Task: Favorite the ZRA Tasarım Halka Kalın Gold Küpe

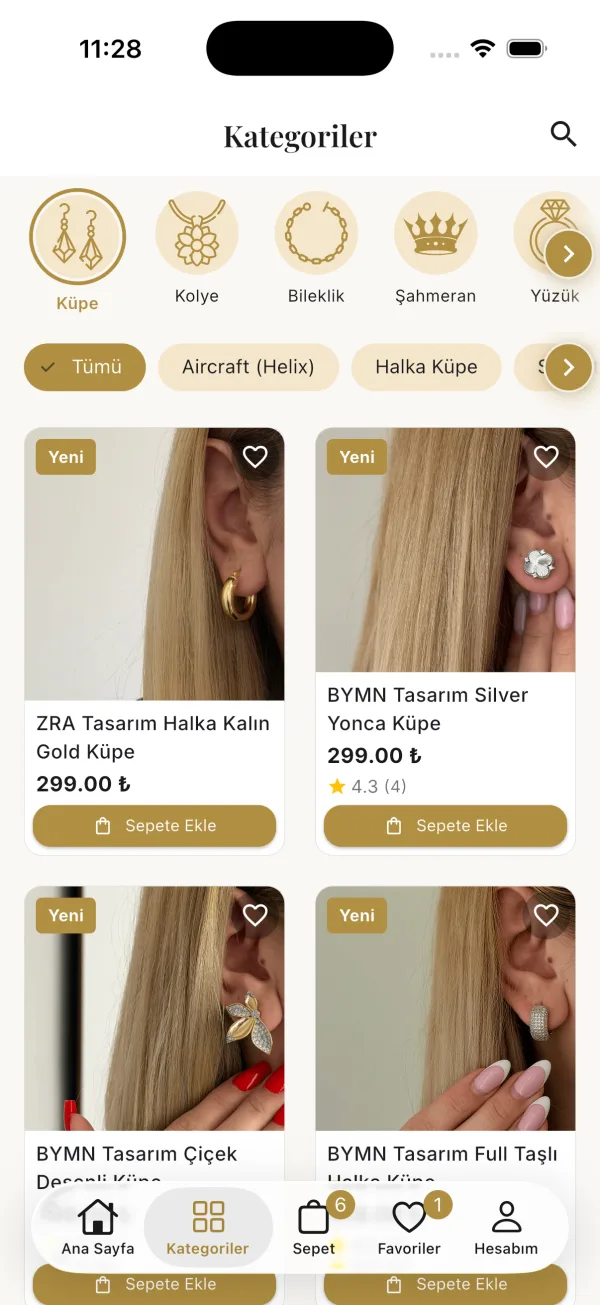Action: pyautogui.click(x=255, y=457)
